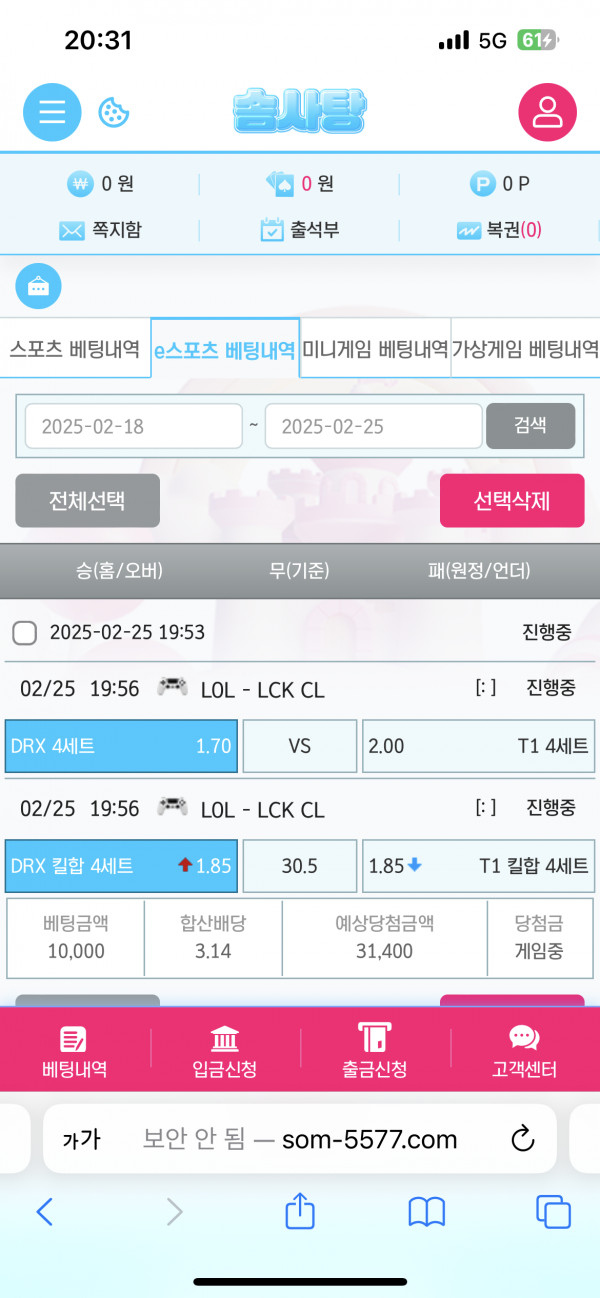Tap the cookie icon
Screen dimensions: 600x1298
[x=114, y=112]
